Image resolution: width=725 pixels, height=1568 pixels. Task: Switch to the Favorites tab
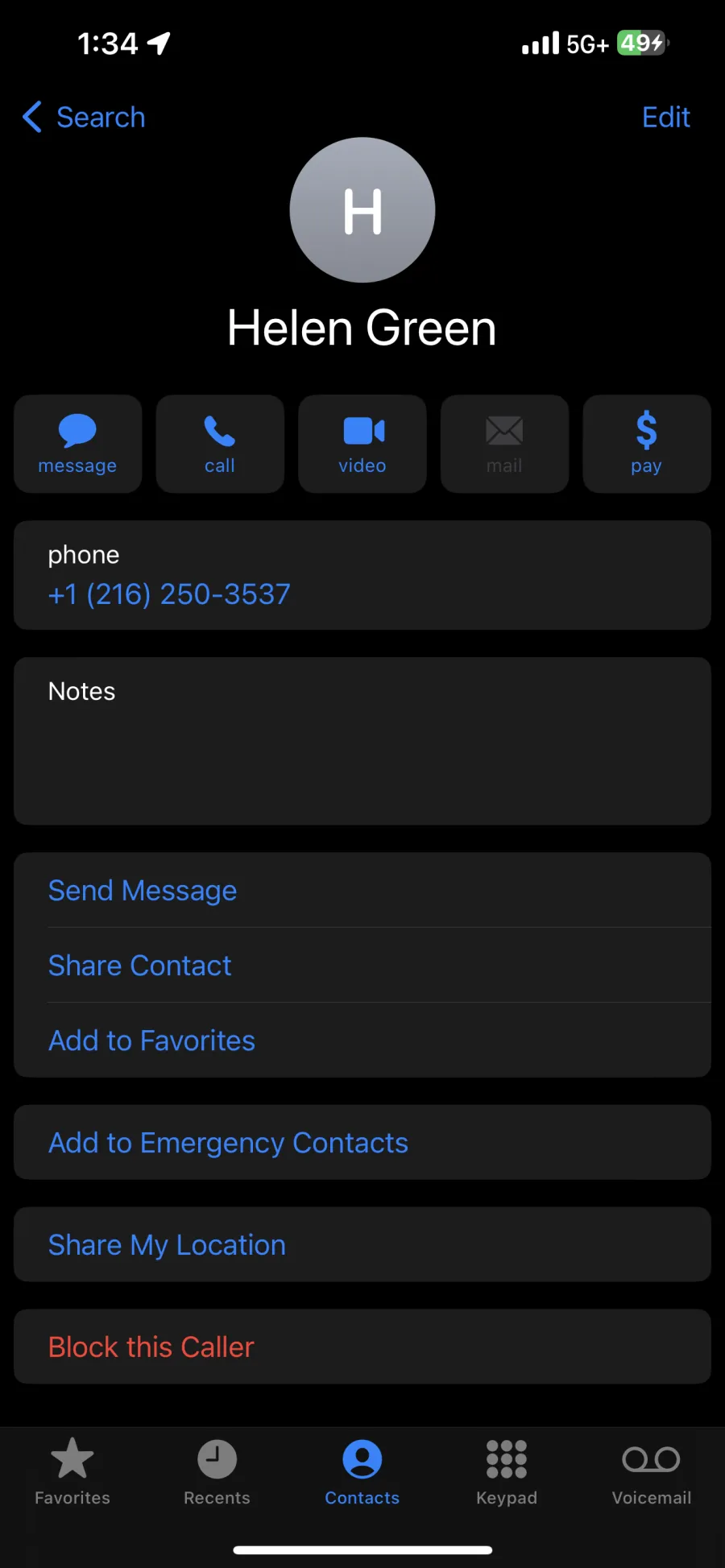click(x=72, y=1472)
